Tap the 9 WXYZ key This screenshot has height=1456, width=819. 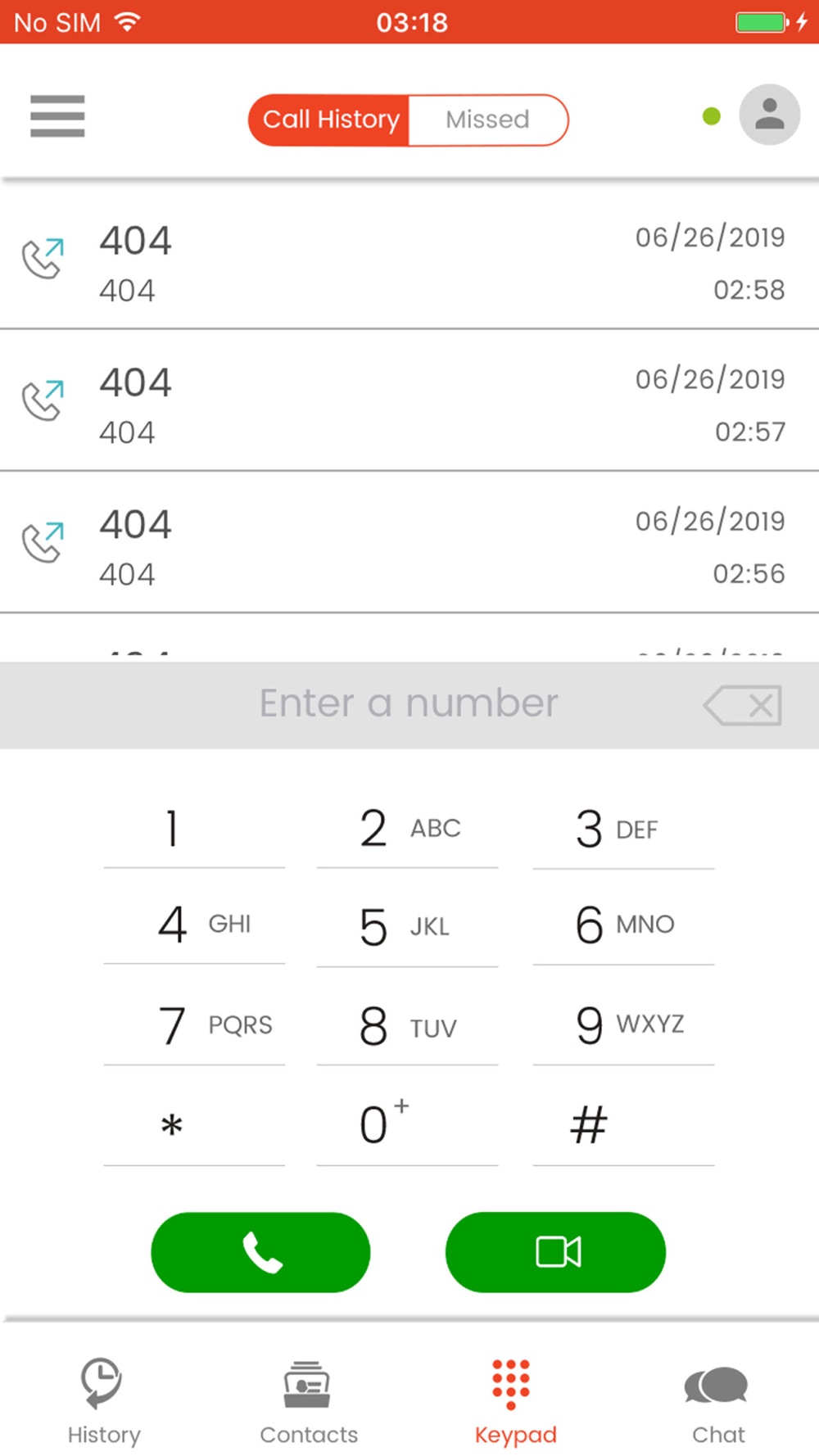coord(623,1024)
